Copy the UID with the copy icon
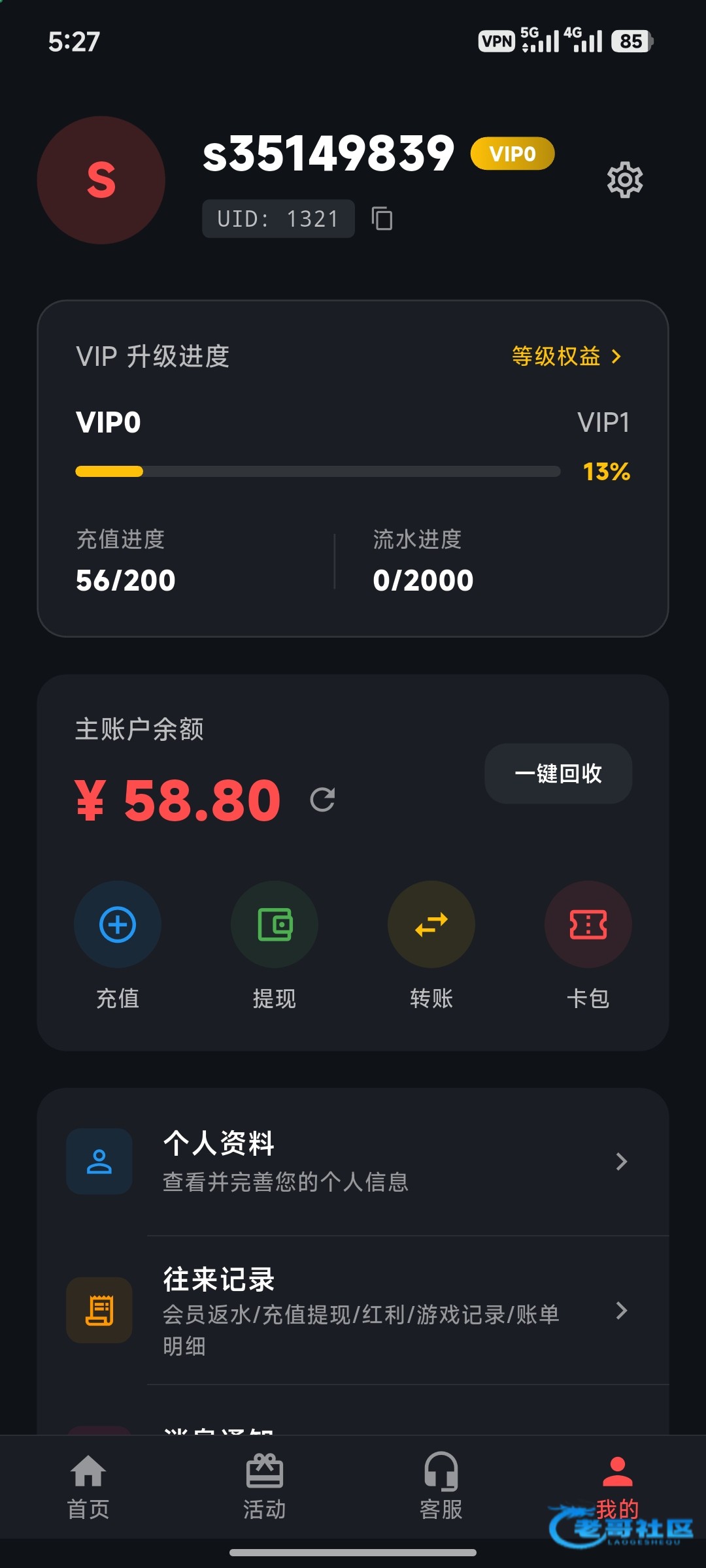Viewport: 706px width, 1568px height. click(382, 218)
